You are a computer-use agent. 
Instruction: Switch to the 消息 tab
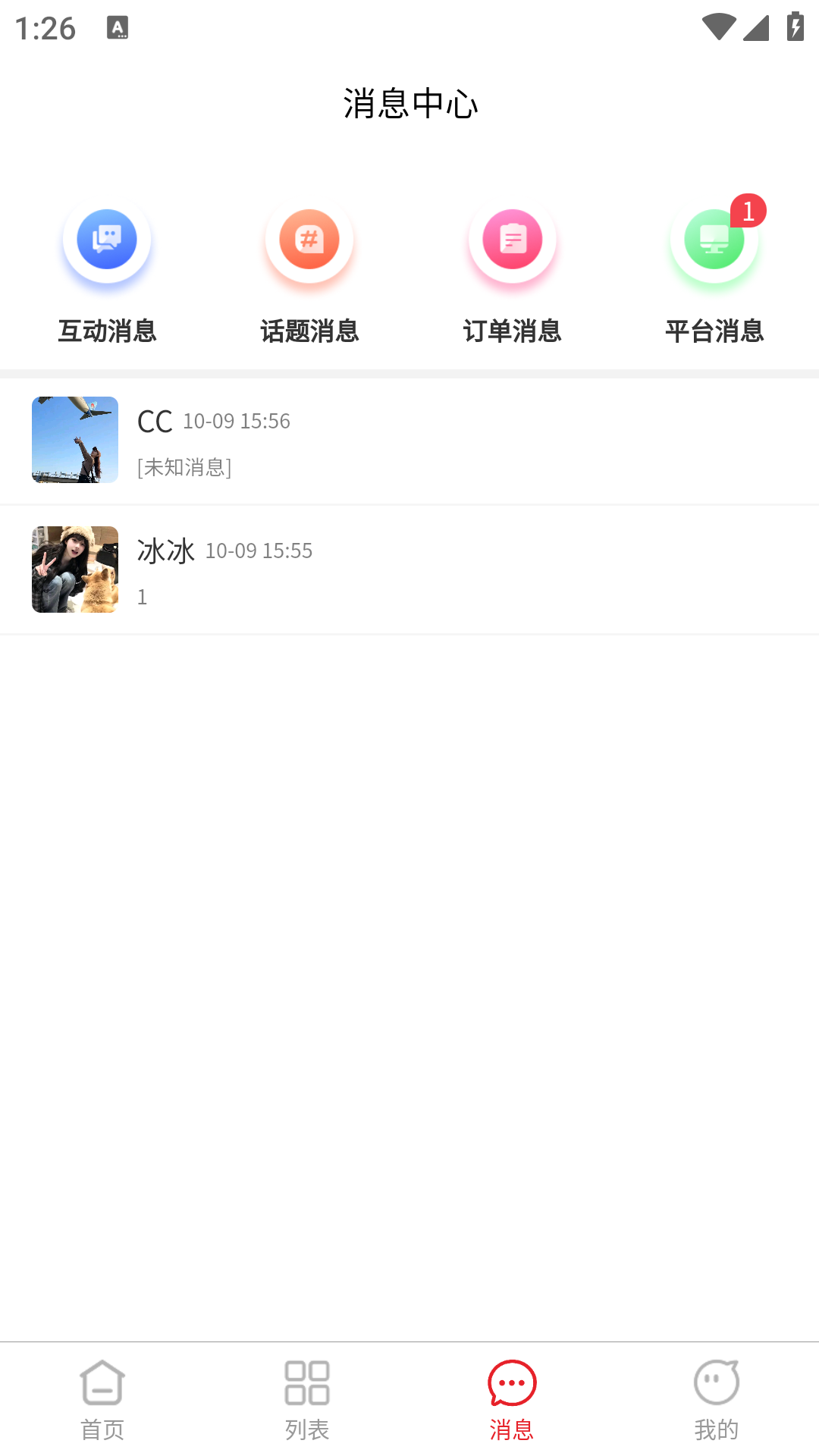(x=511, y=1403)
